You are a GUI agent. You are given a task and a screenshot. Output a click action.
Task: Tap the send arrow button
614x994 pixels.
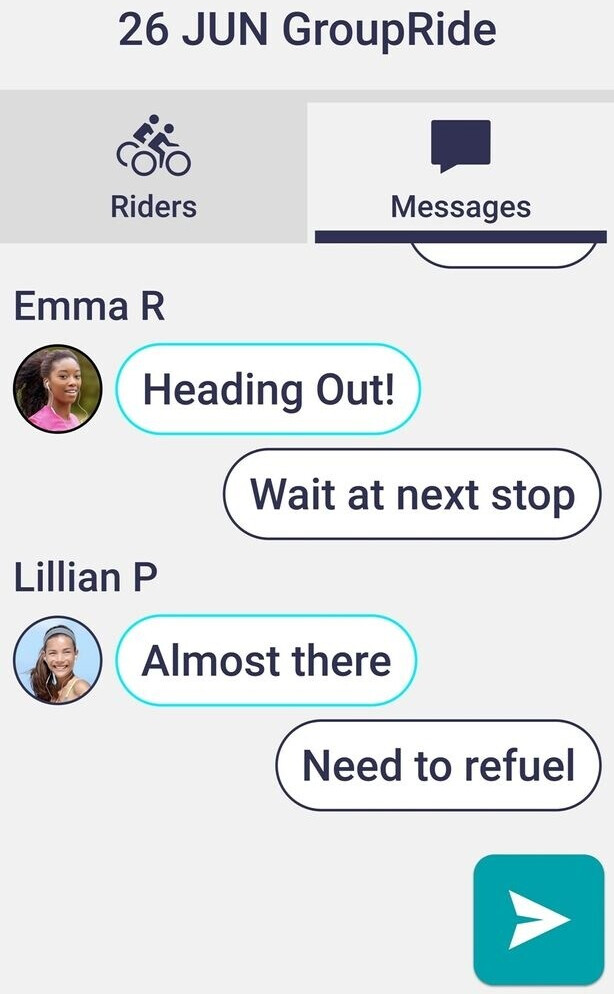[x=538, y=919]
